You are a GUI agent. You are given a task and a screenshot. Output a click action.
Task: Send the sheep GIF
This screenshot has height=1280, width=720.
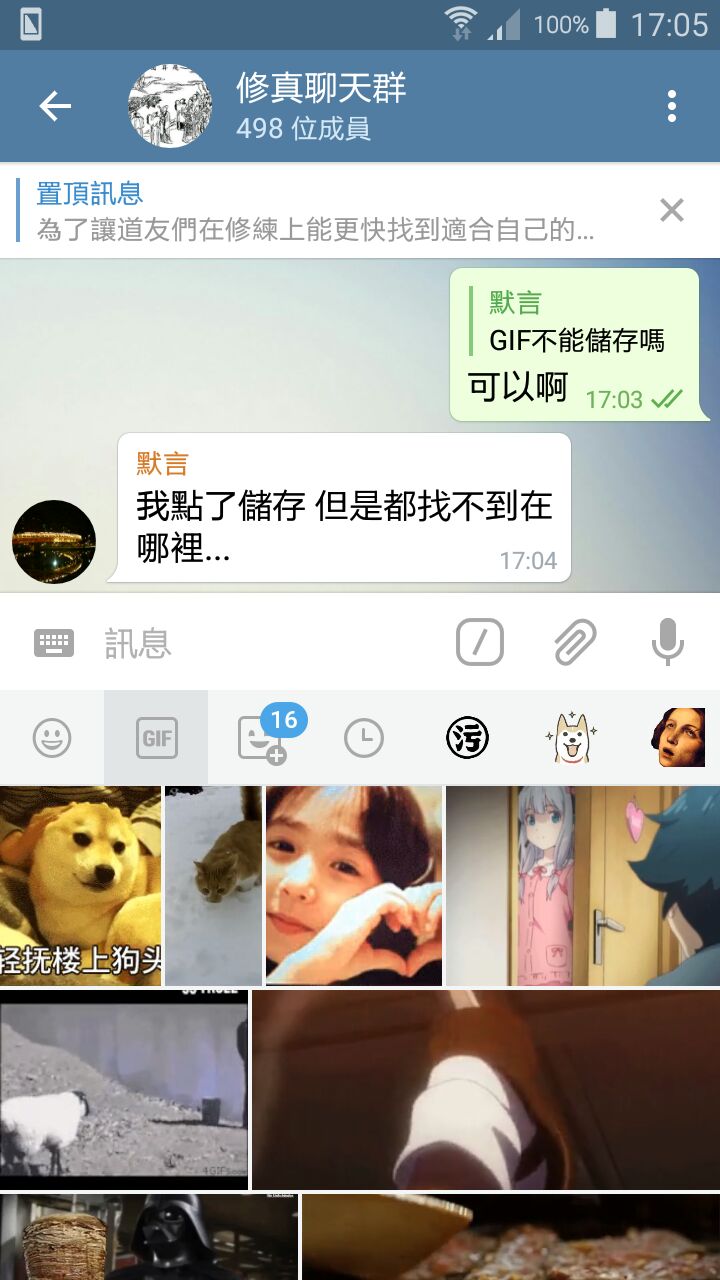coord(124,1090)
